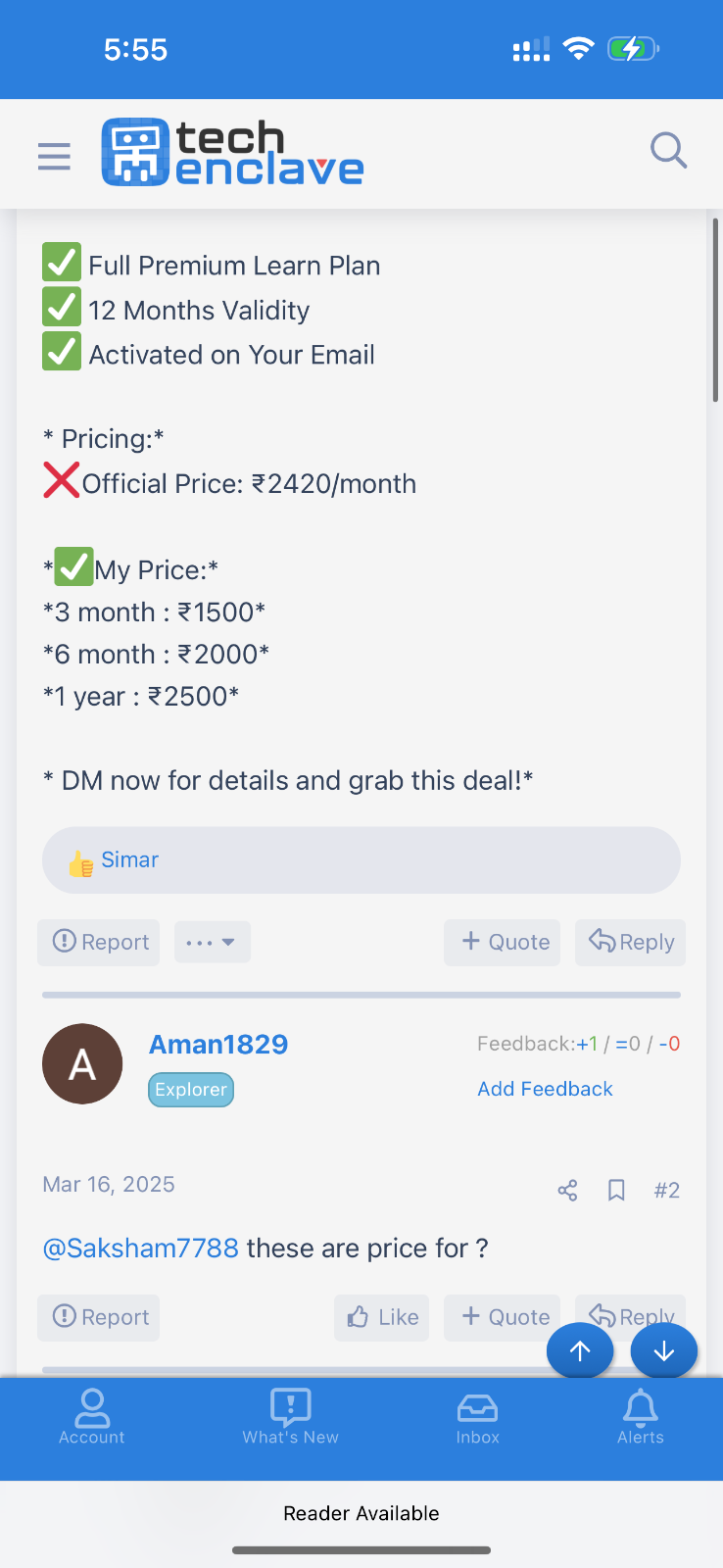Report Aman1829's post
Viewport: 723px width, 1568px height.
[99, 1317]
